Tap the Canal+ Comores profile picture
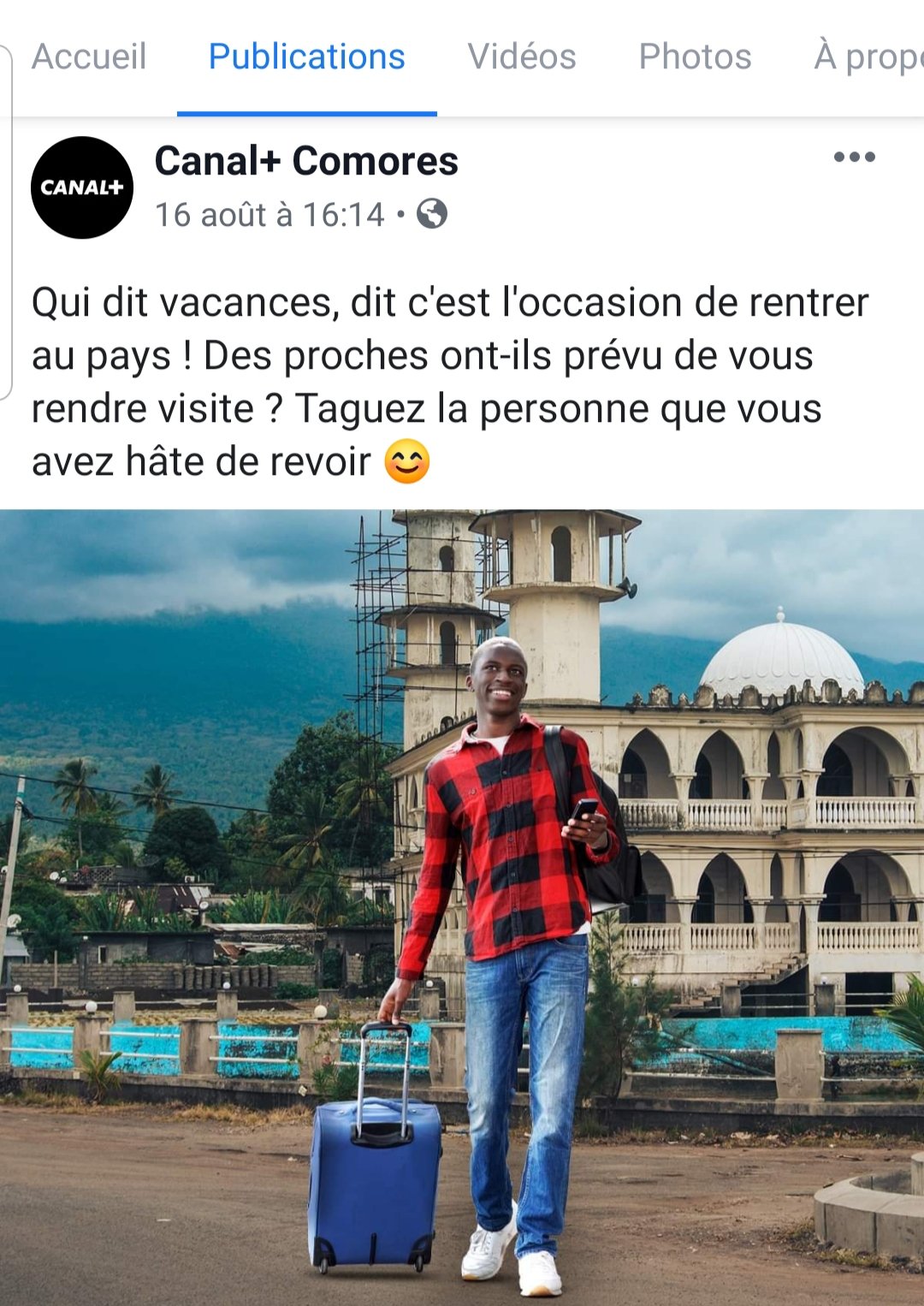 (82, 187)
